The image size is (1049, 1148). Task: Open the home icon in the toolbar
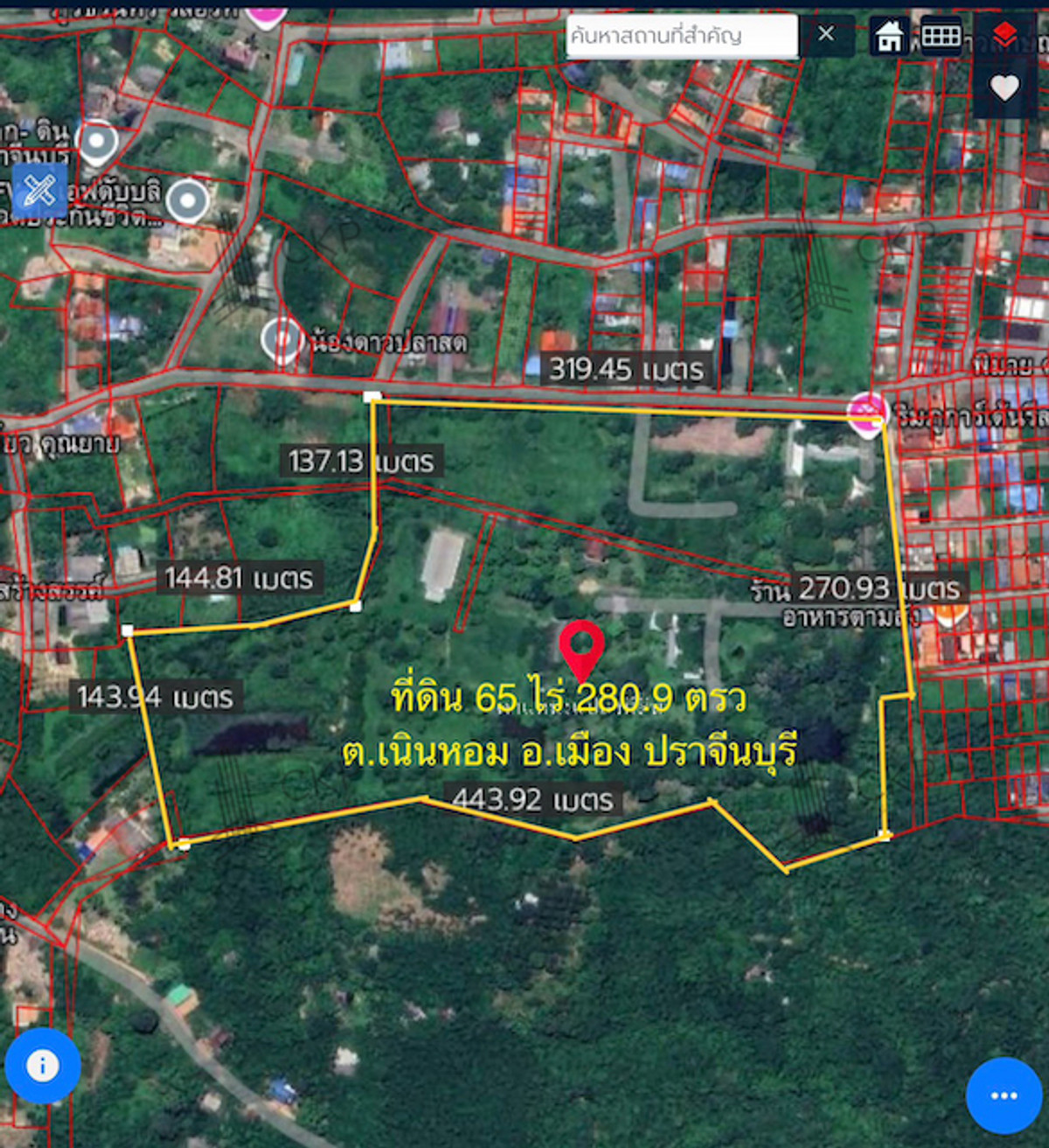pos(889,37)
